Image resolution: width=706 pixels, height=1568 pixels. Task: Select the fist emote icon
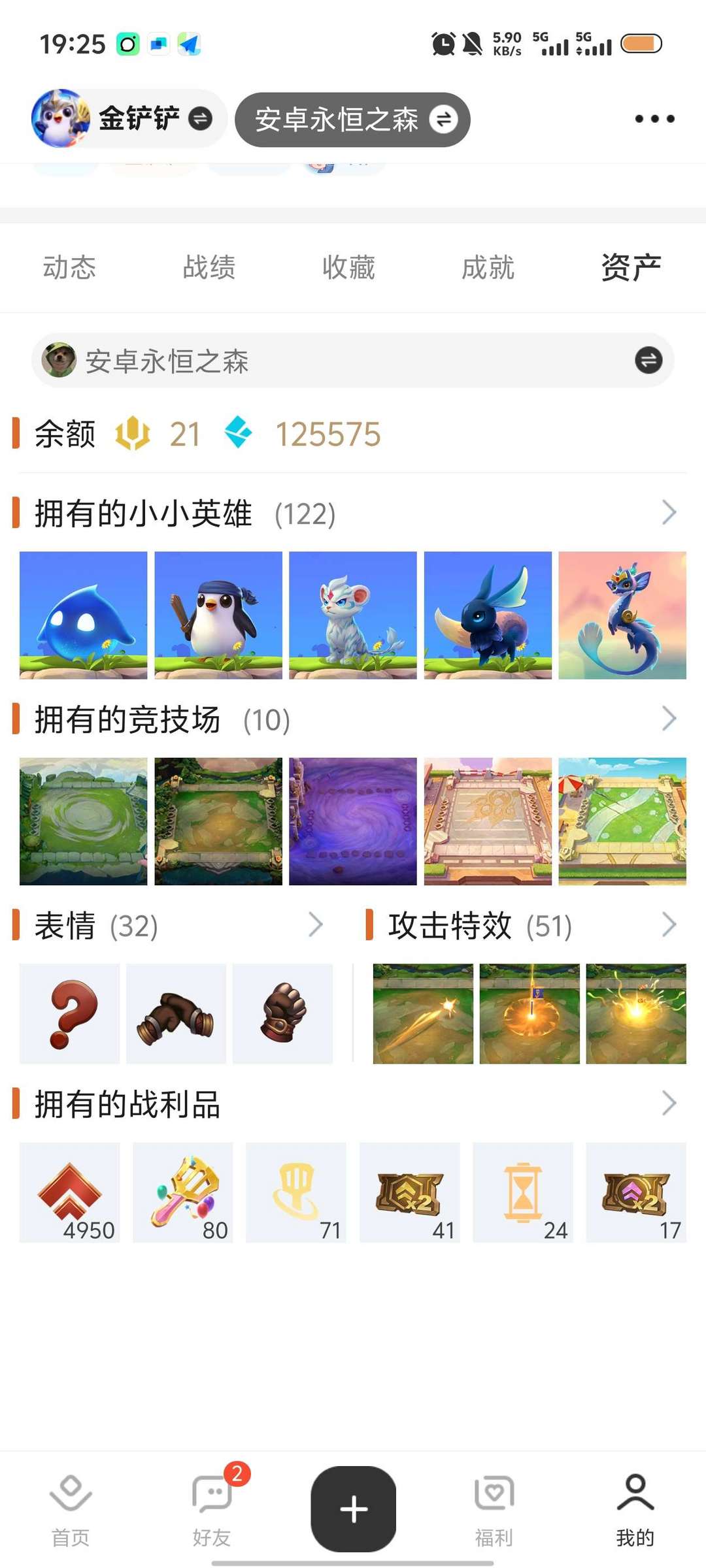(284, 1013)
